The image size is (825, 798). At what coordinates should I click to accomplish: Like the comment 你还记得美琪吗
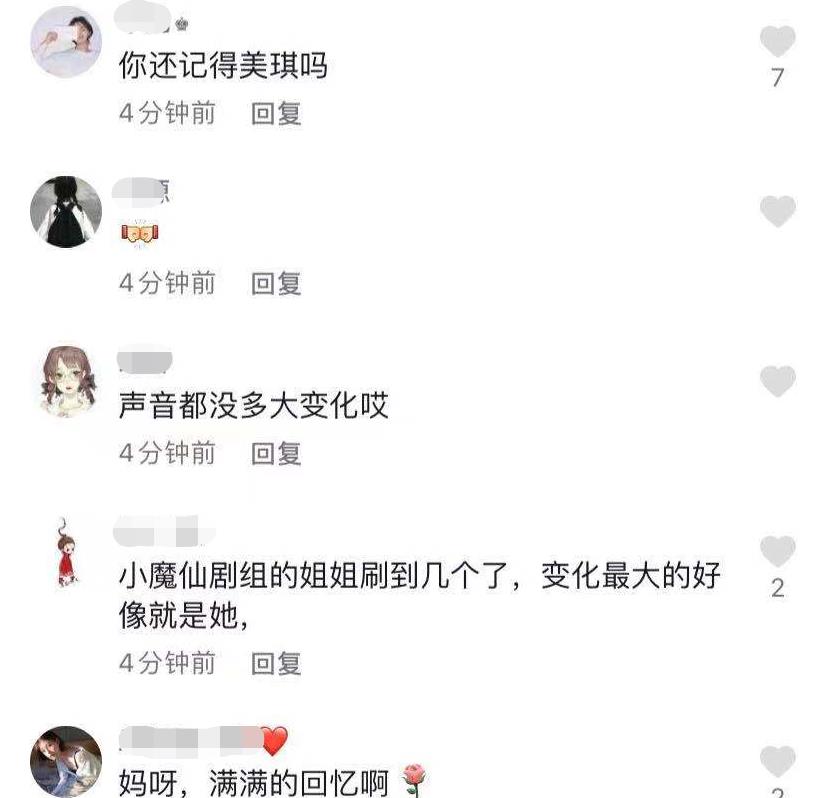(777, 42)
